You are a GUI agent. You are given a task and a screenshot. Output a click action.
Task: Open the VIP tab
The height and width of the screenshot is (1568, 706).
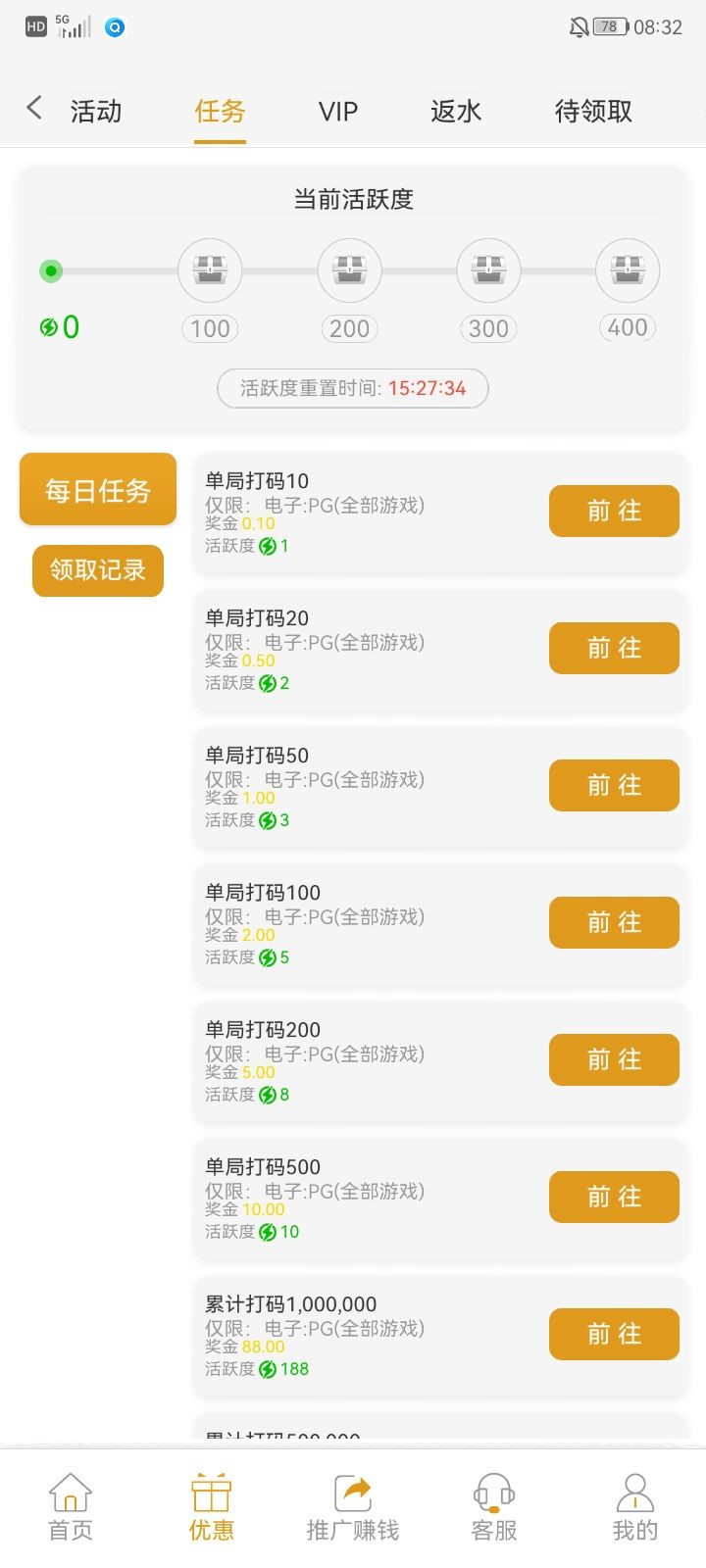(338, 111)
